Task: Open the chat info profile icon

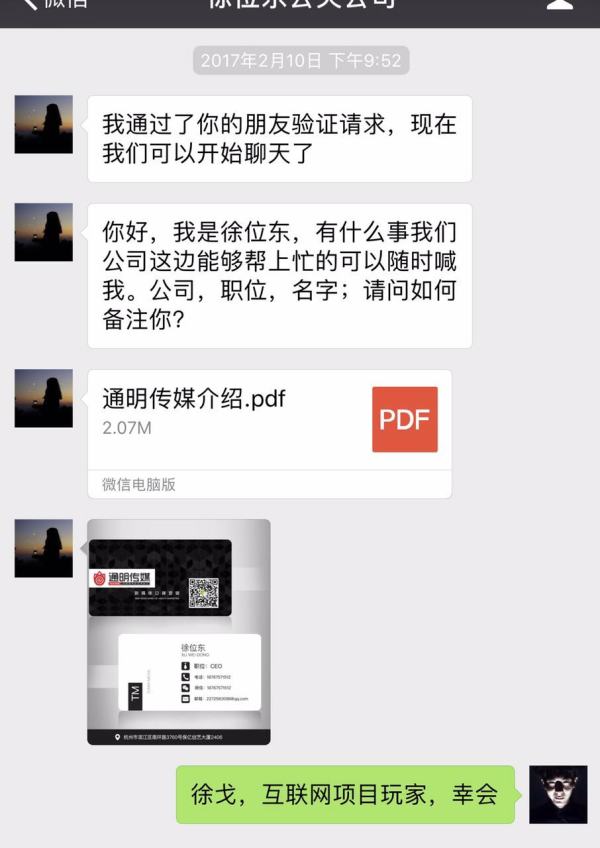Action: click(560, 4)
